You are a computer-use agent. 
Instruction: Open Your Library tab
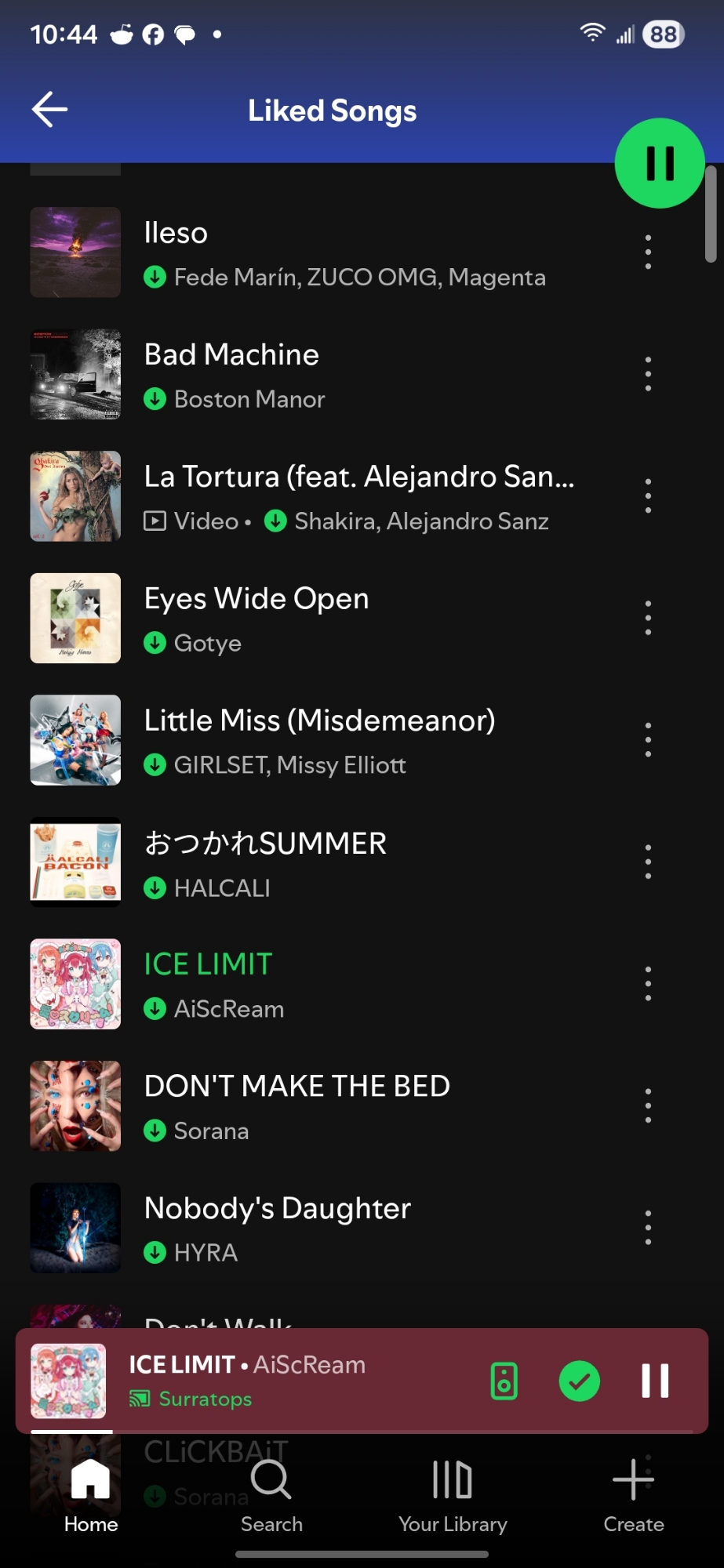453,1494
